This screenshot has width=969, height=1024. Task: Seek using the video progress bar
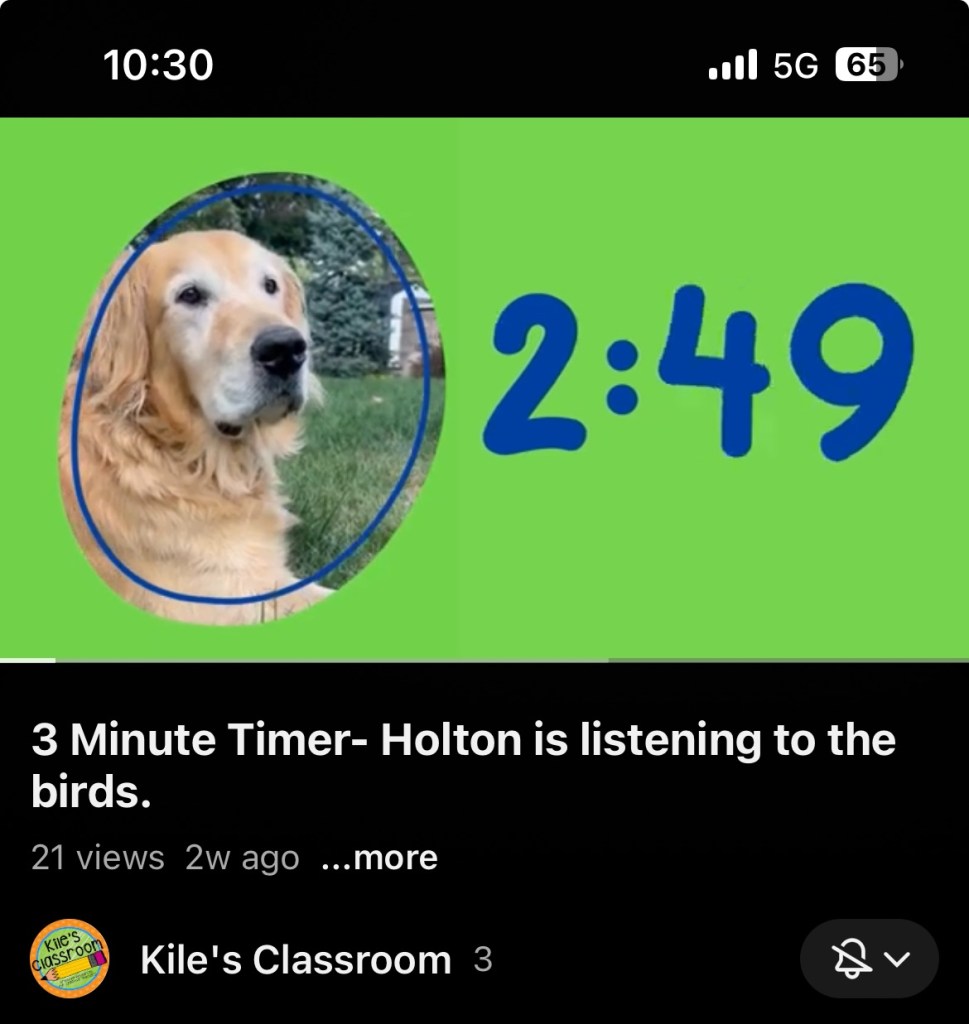[x=484, y=661]
